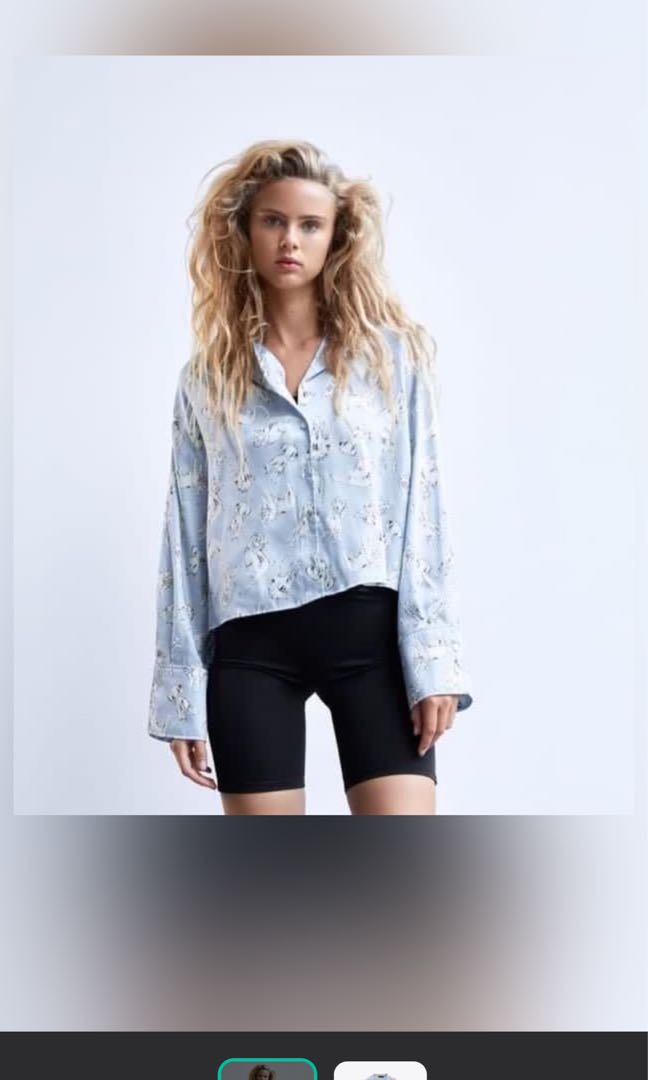Select the second thumbnail showing the shirt alone
Image resolution: width=648 pixels, height=1080 pixels.
pos(380,1071)
